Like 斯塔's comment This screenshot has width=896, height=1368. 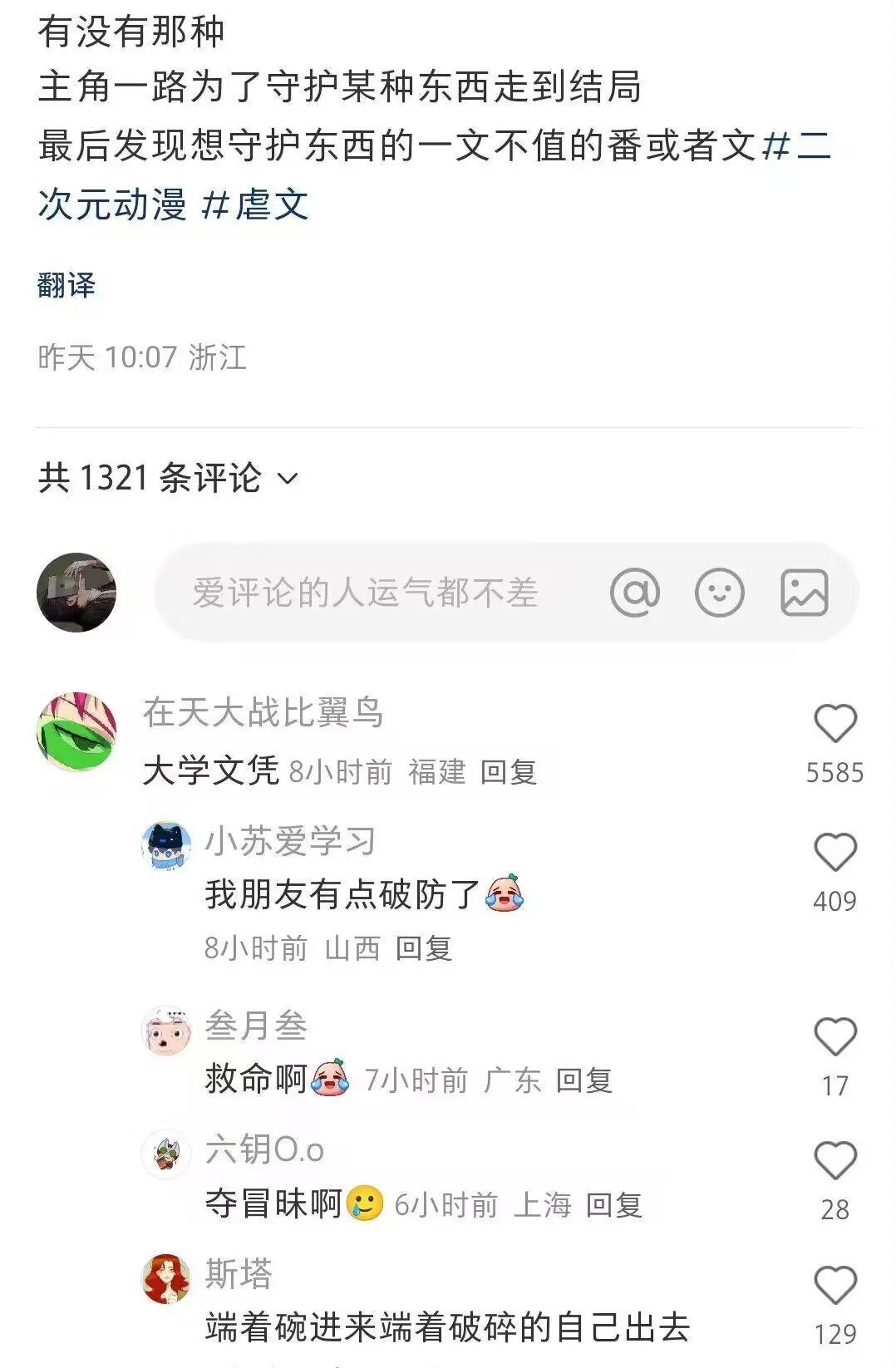834,1286
